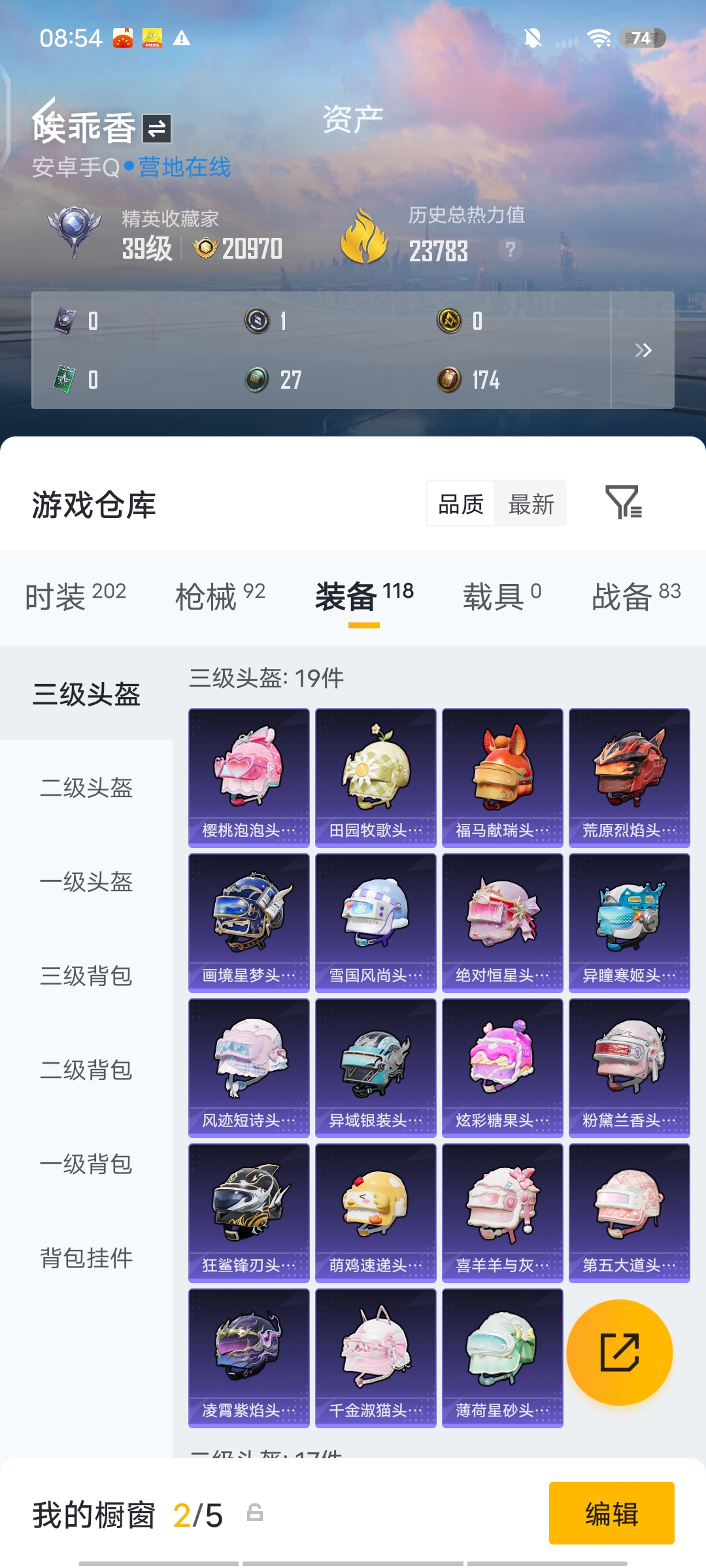The height and width of the screenshot is (1568, 706).
Task: Tap the account switch icon beside 唉乖香
Action: coord(158,127)
